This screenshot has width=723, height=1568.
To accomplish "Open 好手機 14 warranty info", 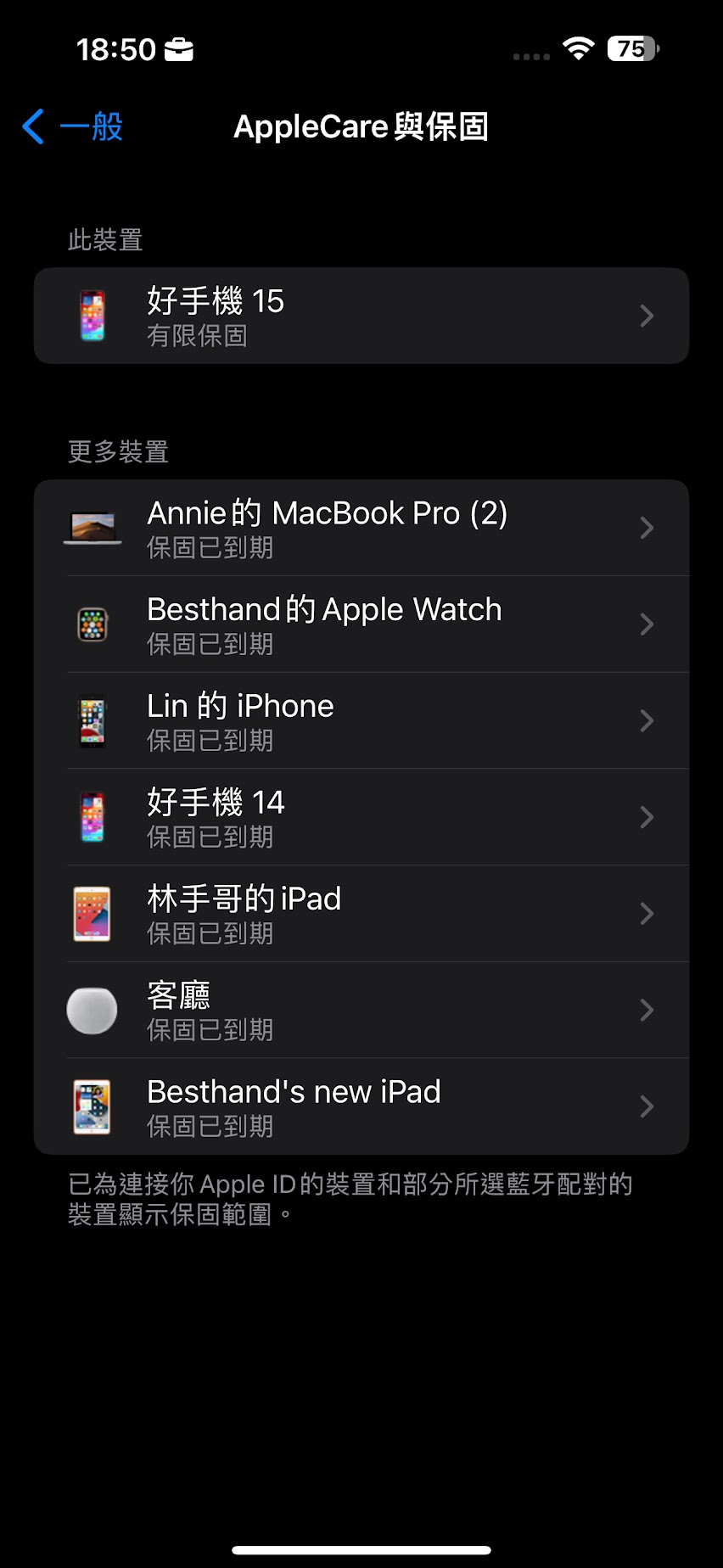I will [x=361, y=817].
